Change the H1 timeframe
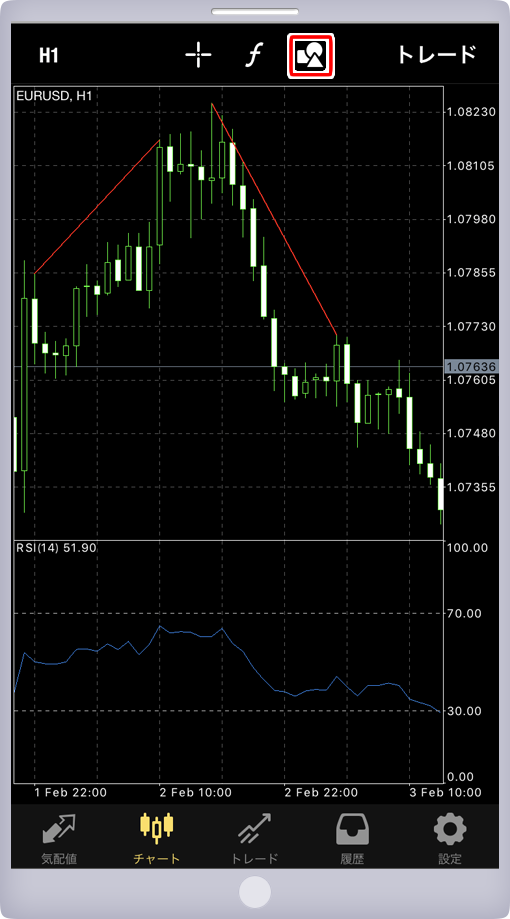The width and height of the screenshot is (510, 919). 49,56
